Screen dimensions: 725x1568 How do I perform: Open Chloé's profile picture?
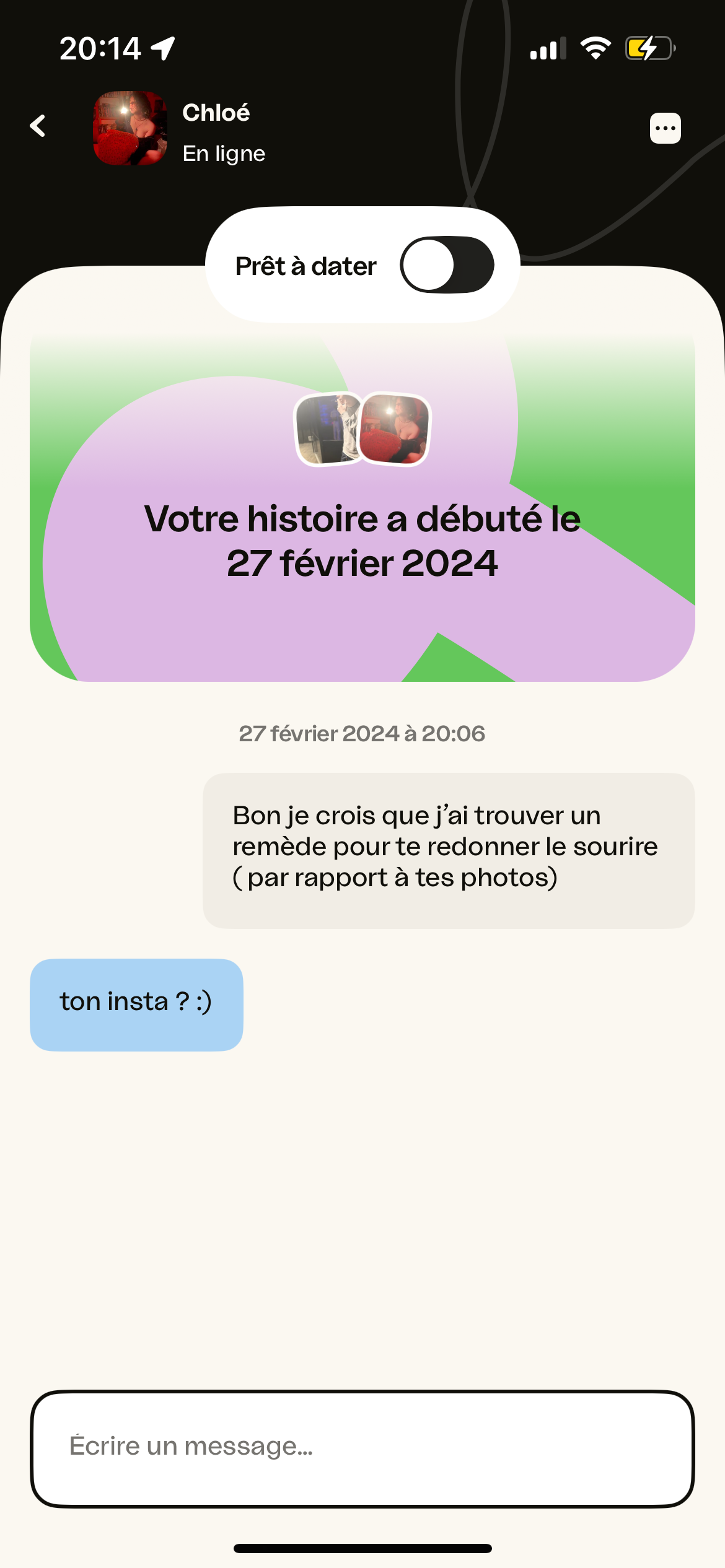tap(130, 128)
